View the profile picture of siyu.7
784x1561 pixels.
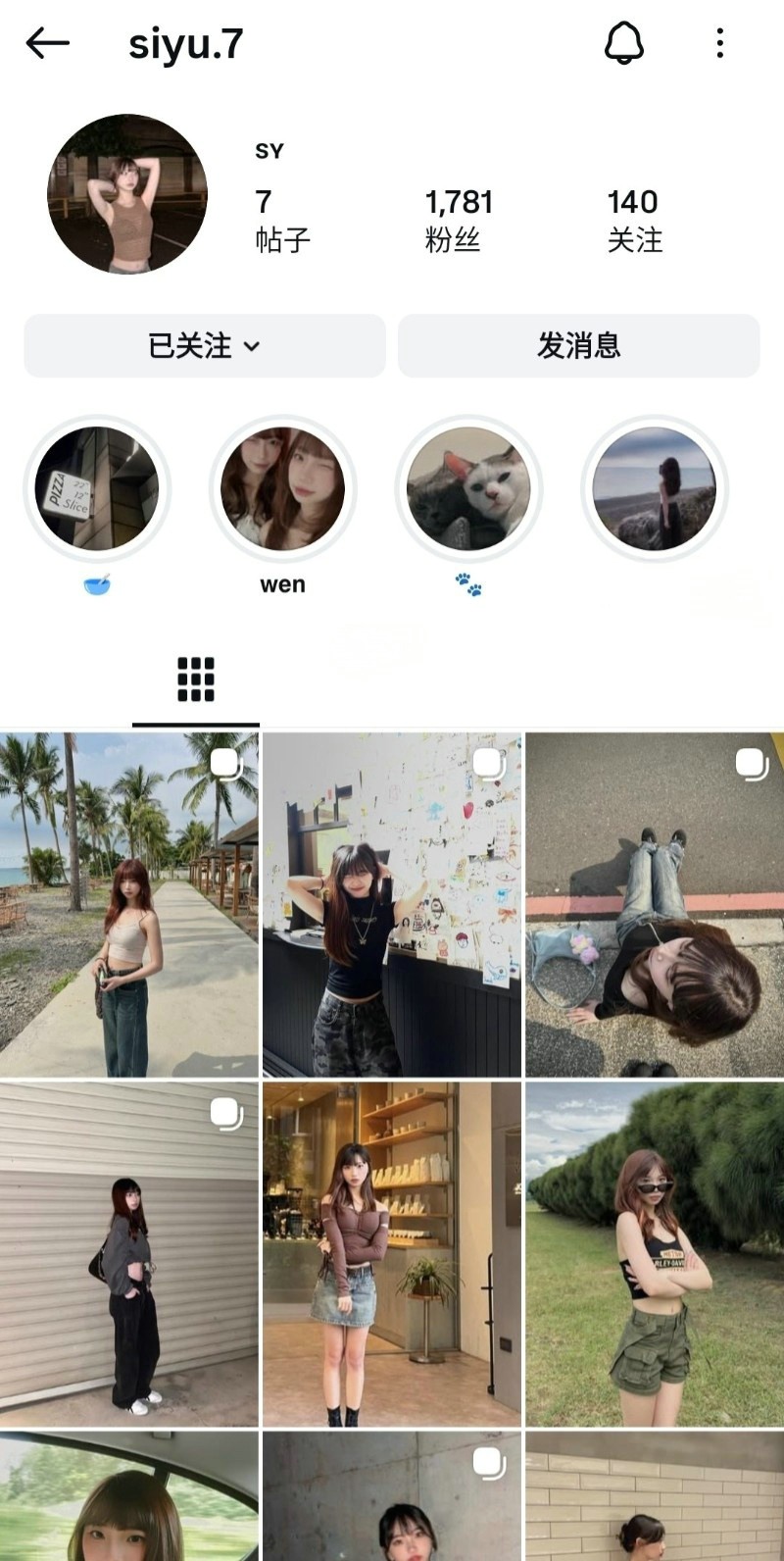(127, 194)
